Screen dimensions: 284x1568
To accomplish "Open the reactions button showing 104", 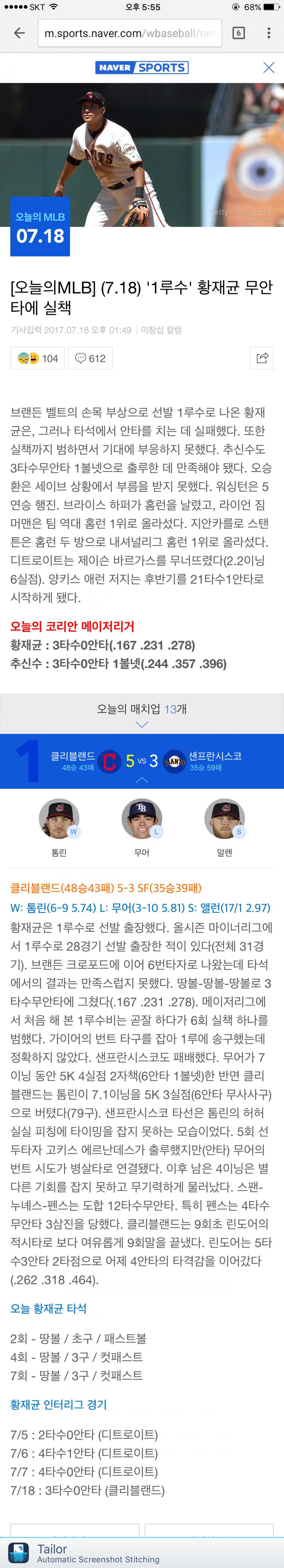I will [x=38, y=359].
